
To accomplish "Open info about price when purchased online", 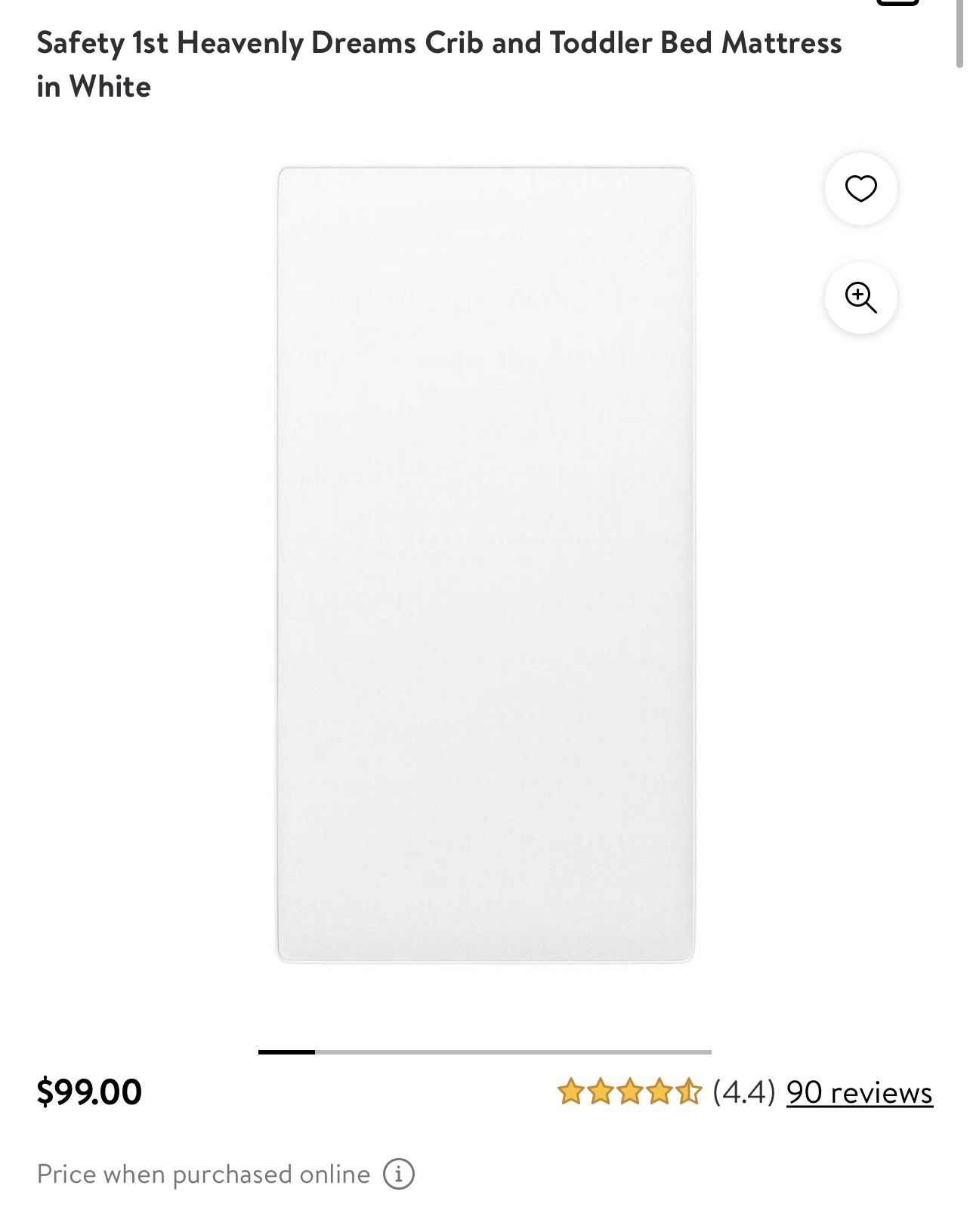I will pyautogui.click(x=398, y=1174).
